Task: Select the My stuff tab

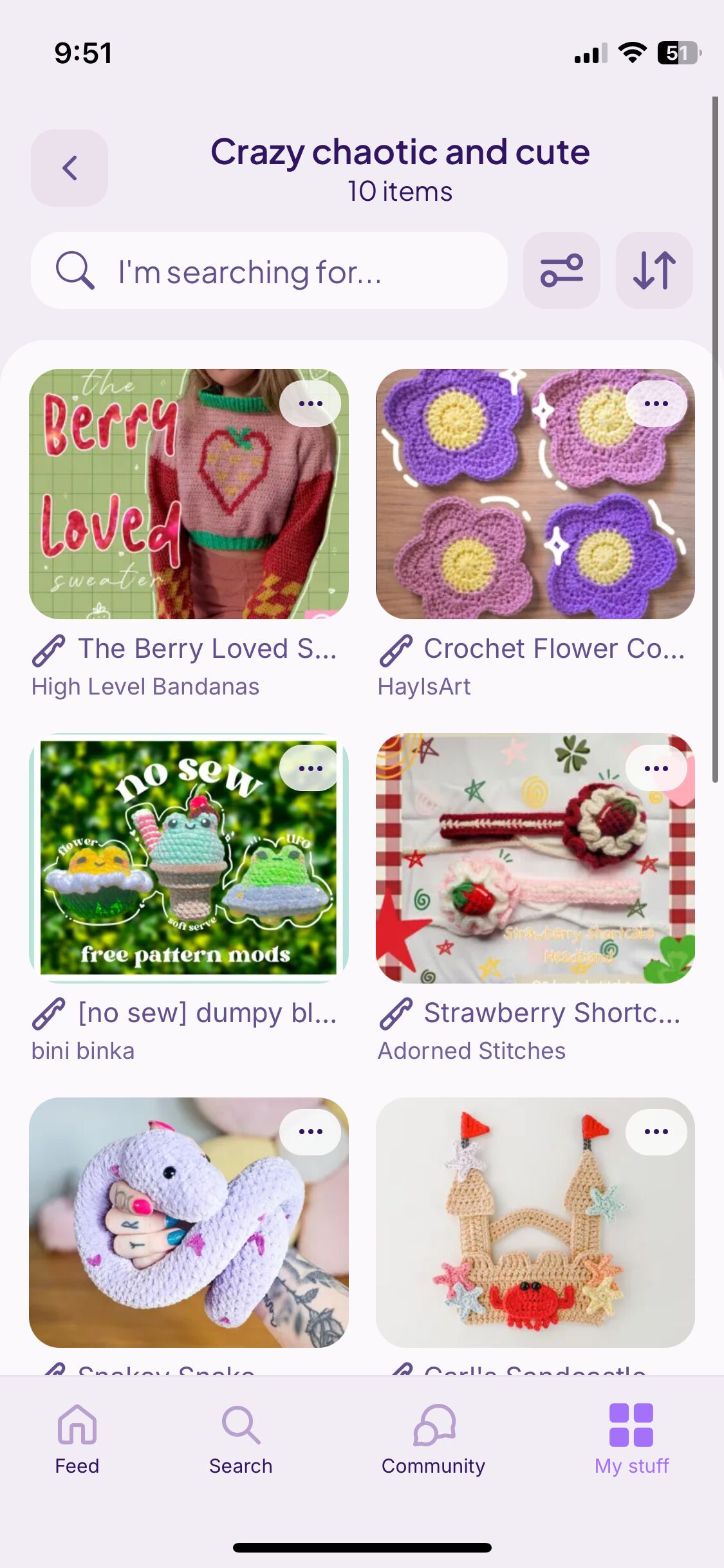Action: (631, 1439)
